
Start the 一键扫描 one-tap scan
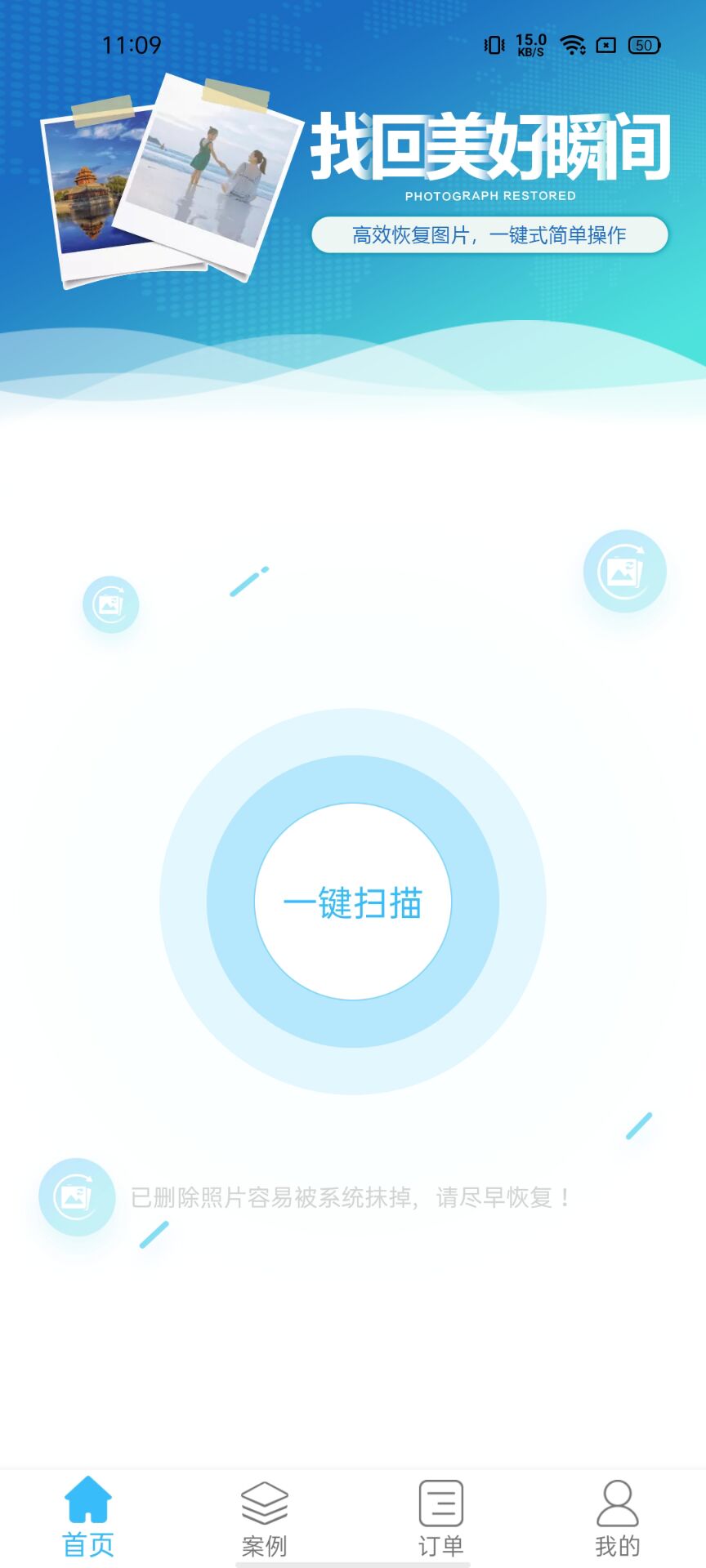[x=353, y=902]
